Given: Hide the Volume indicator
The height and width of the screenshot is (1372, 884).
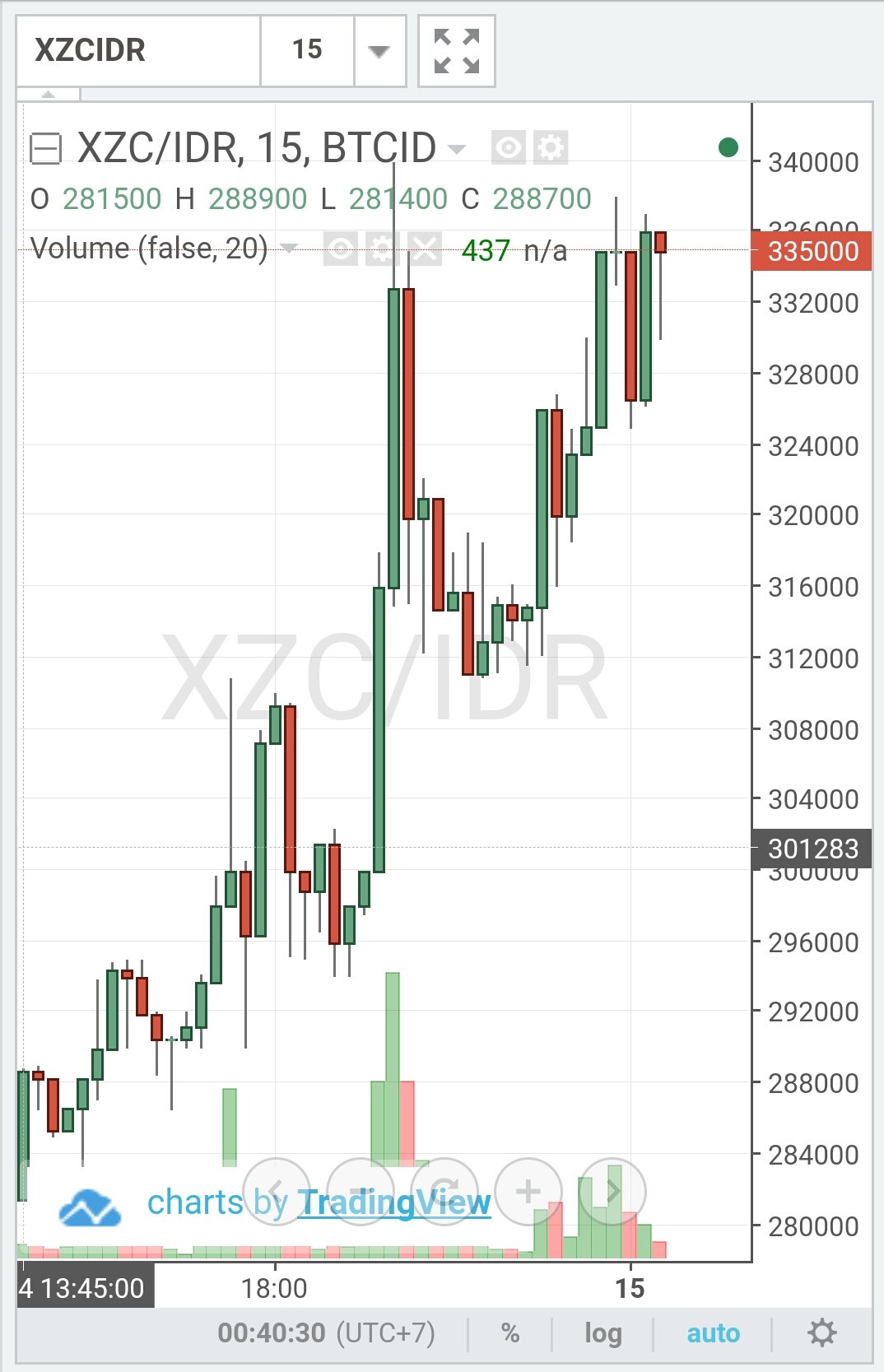Looking at the screenshot, I should pos(340,249).
